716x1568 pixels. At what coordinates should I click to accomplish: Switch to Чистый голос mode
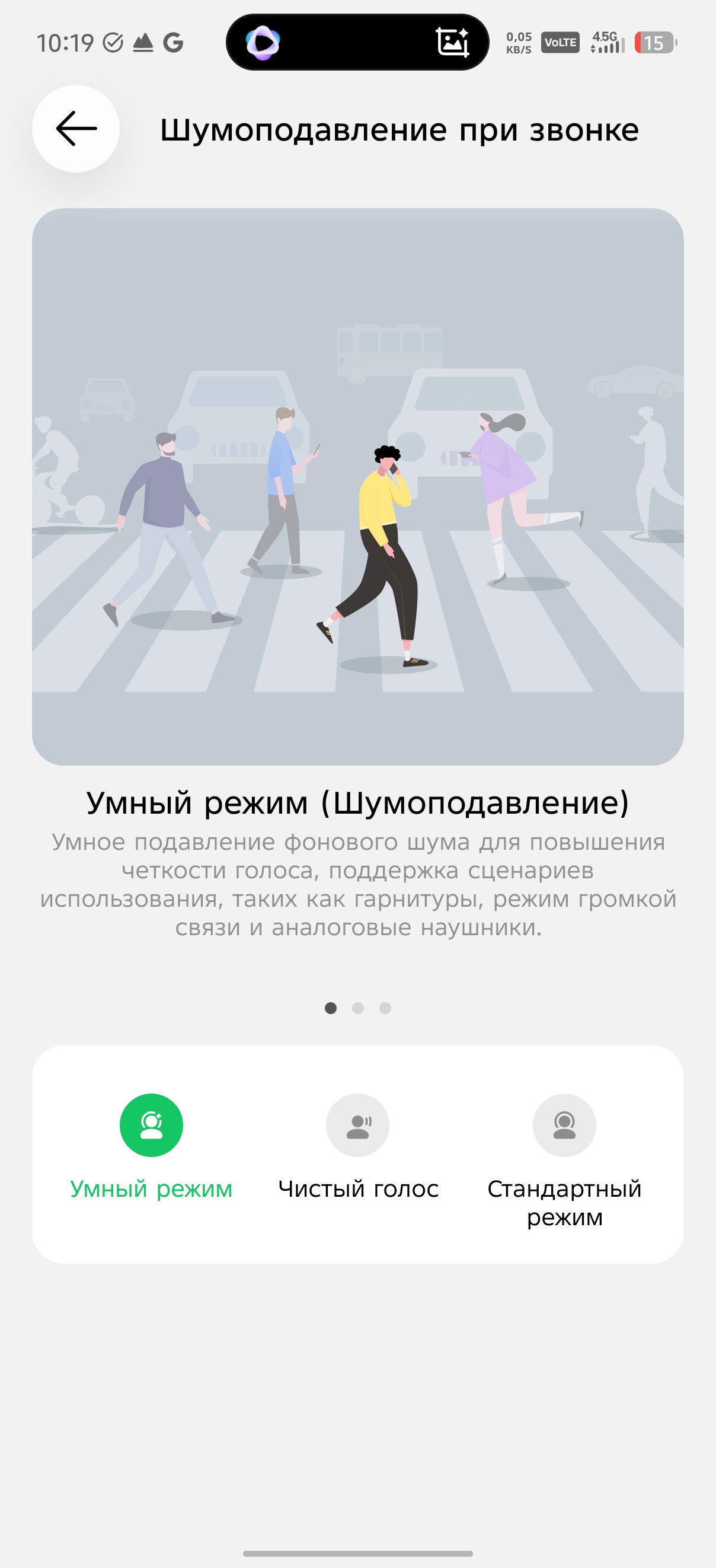(357, 1126)
